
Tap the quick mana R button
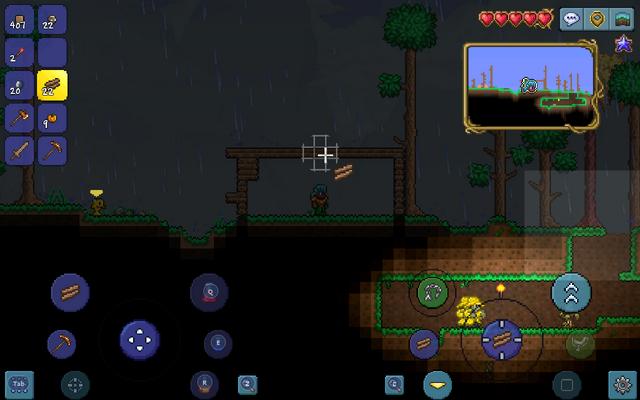click(205, 383)
